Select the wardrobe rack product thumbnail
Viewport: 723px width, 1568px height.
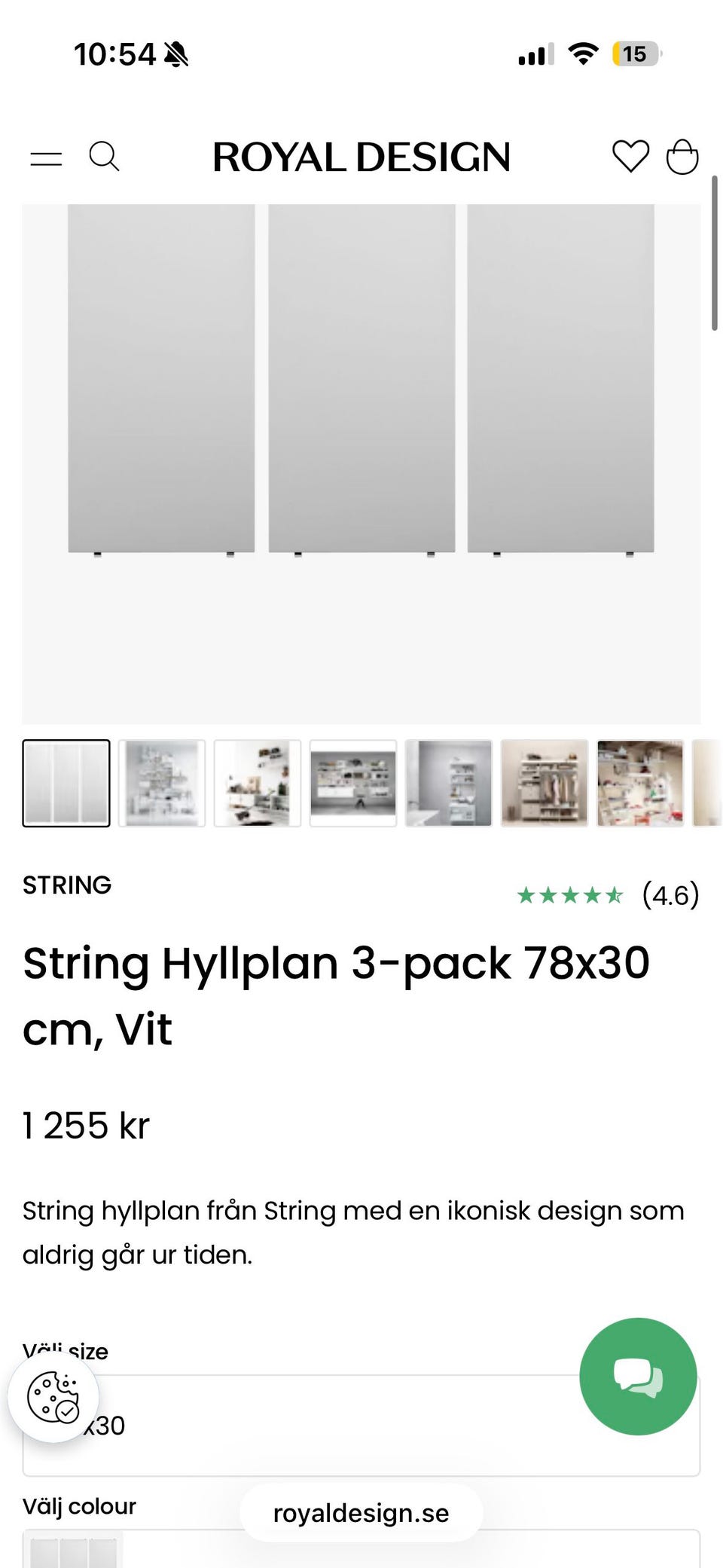[x=543, y=783]
